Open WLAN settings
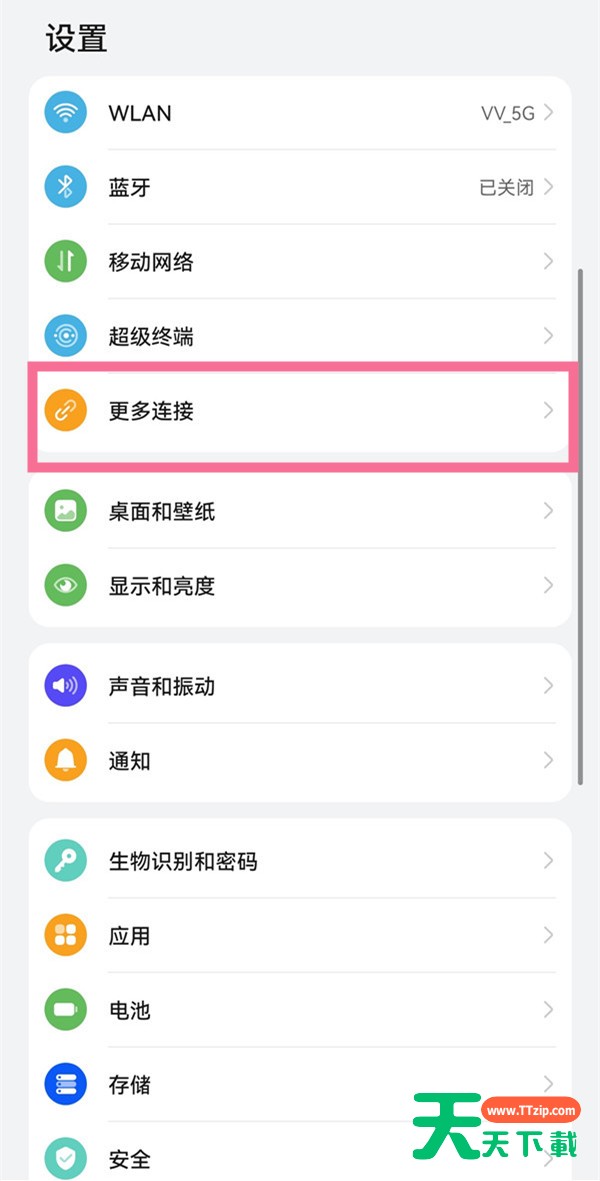Screen dimensions: 600x1181 [300, 113]
